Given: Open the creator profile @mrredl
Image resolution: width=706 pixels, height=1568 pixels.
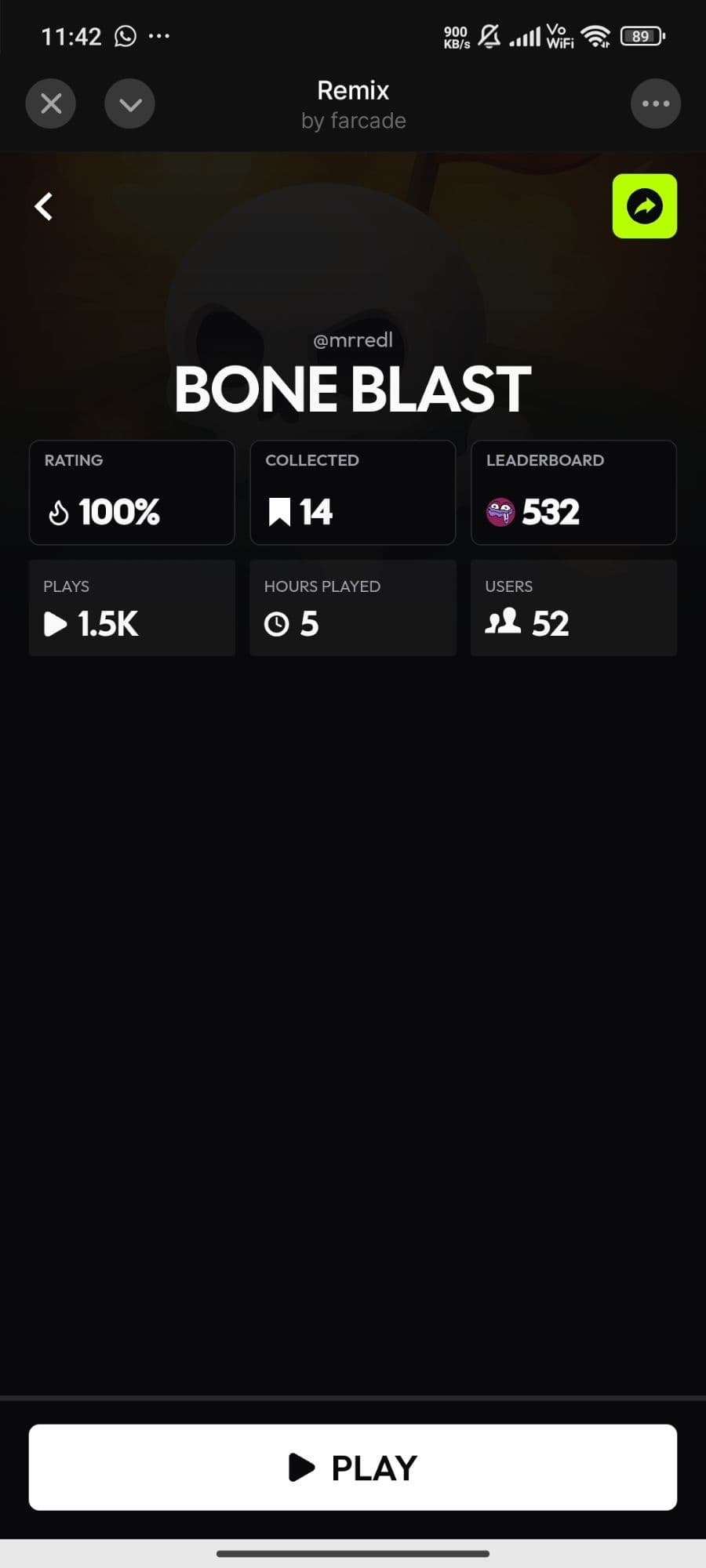Looking at the screenshot, I should click(x=353, y=340).
